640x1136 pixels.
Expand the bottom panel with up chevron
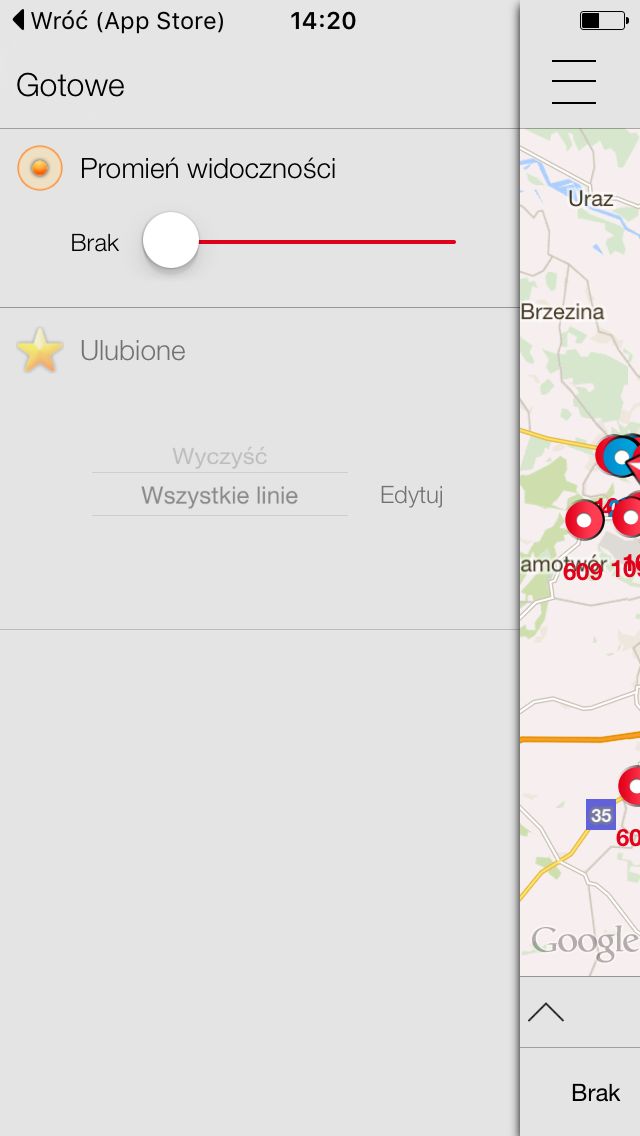(x=546, y=1011)
